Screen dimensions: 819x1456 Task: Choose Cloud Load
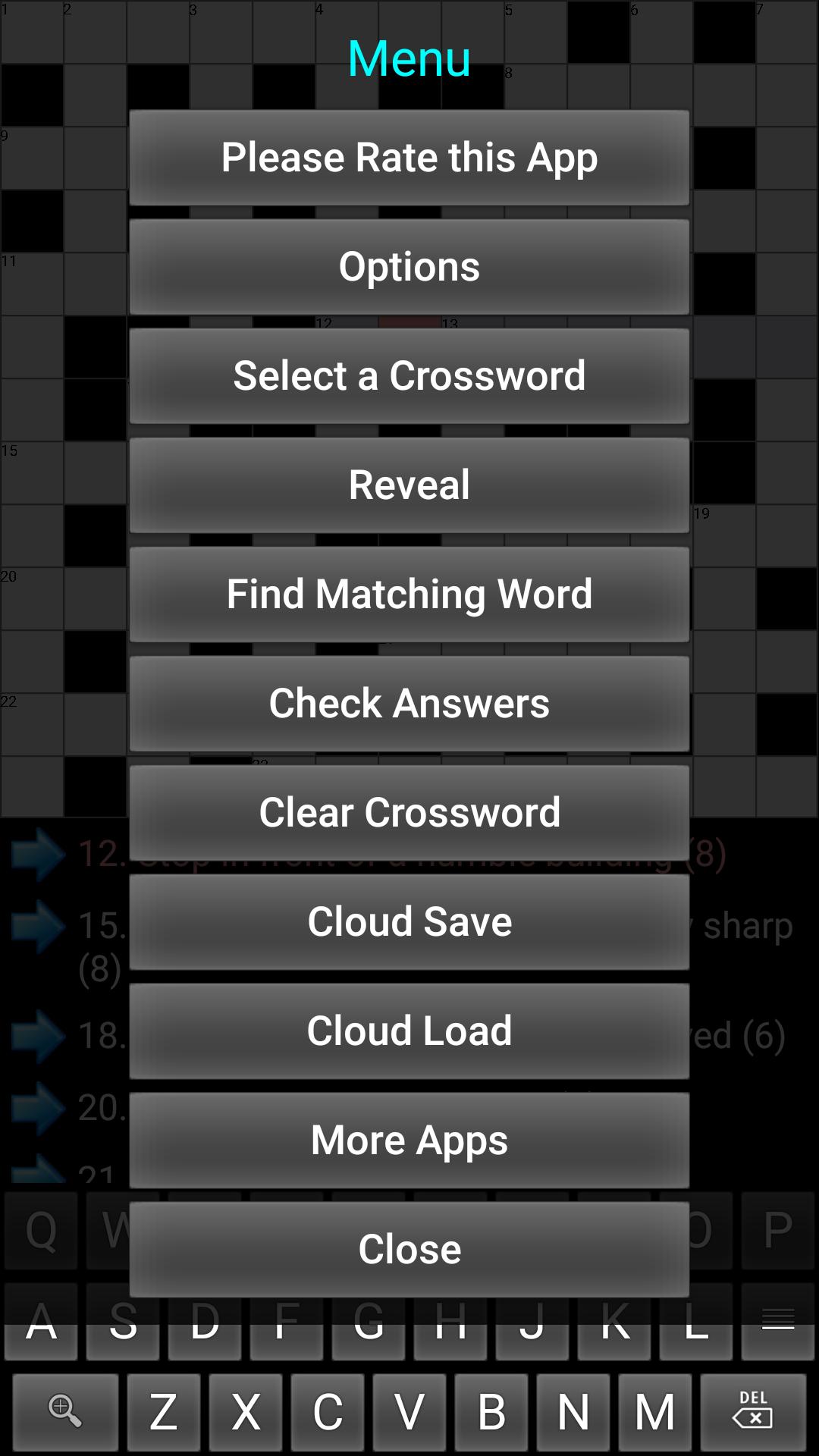click(x=409, y=1029)
